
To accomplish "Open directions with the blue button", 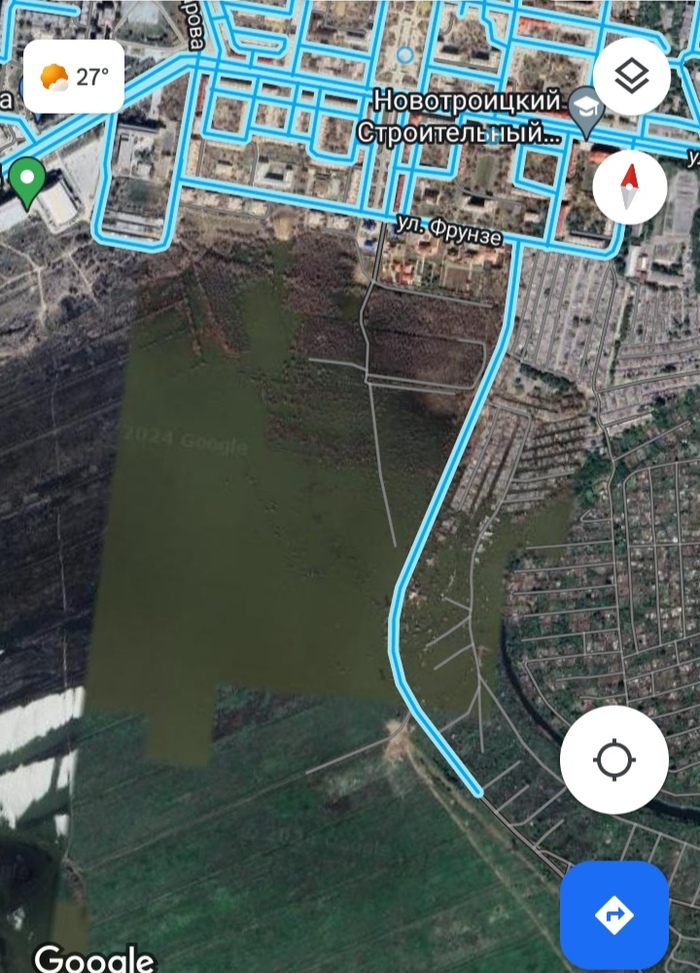I will point(614,914).
